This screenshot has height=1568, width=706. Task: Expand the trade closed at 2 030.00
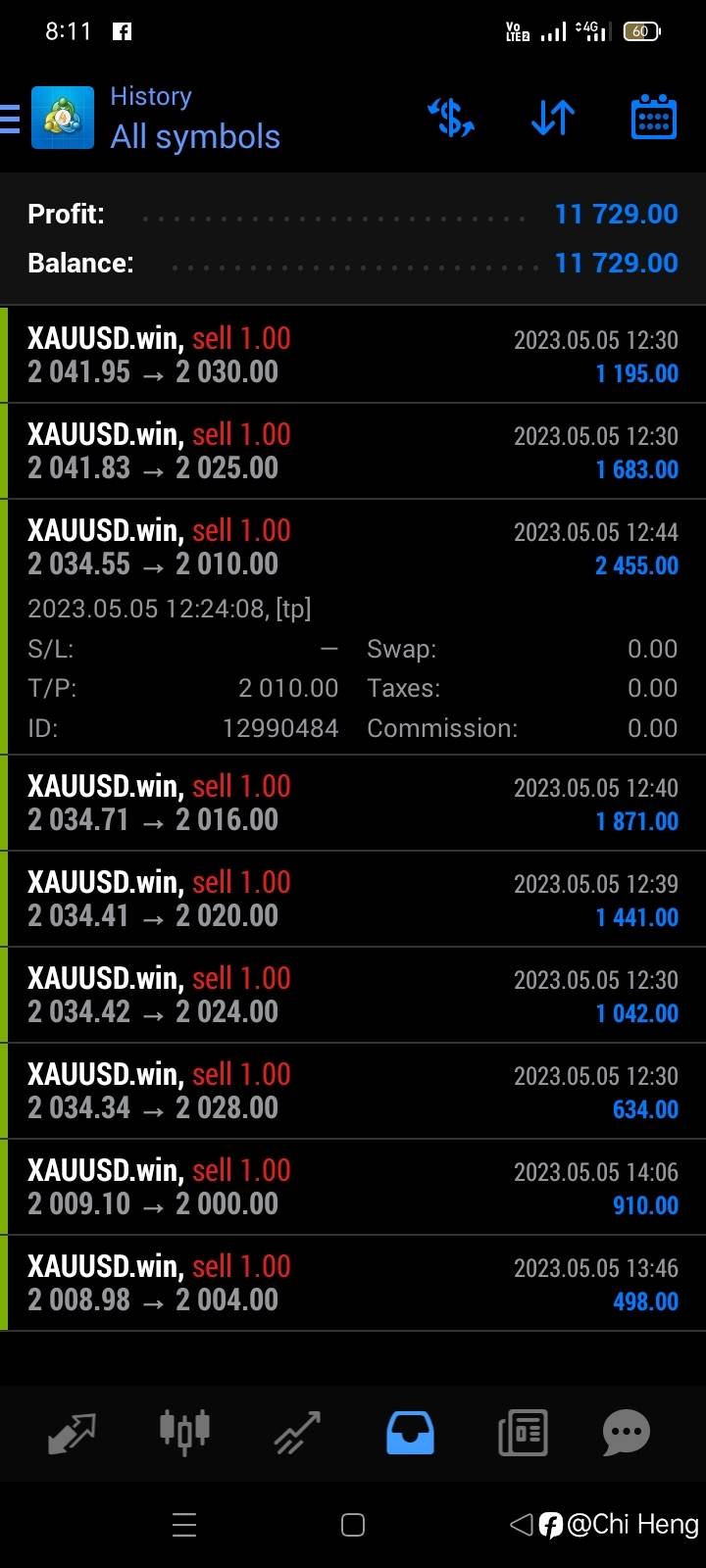click(x=353, y=355)
